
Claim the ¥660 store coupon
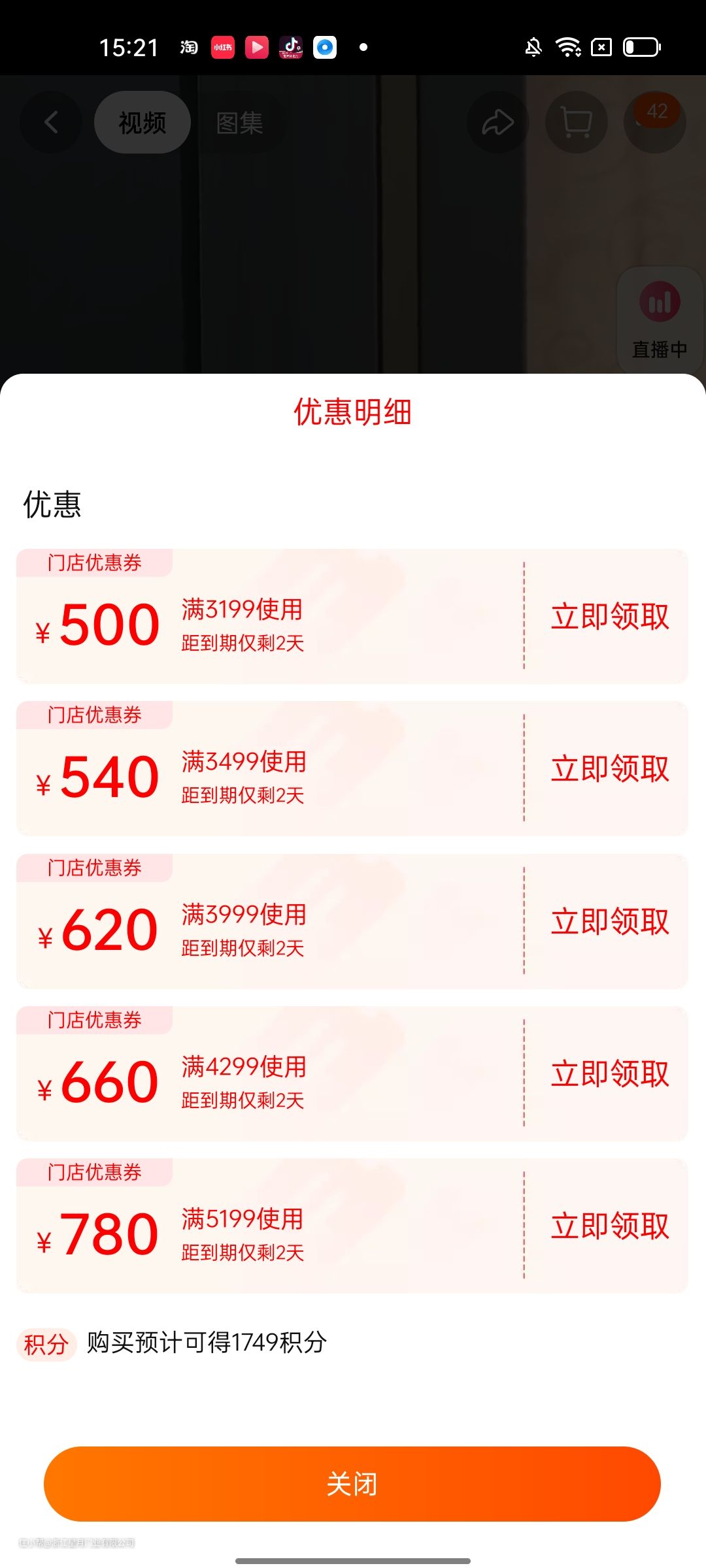[609, 1073]
